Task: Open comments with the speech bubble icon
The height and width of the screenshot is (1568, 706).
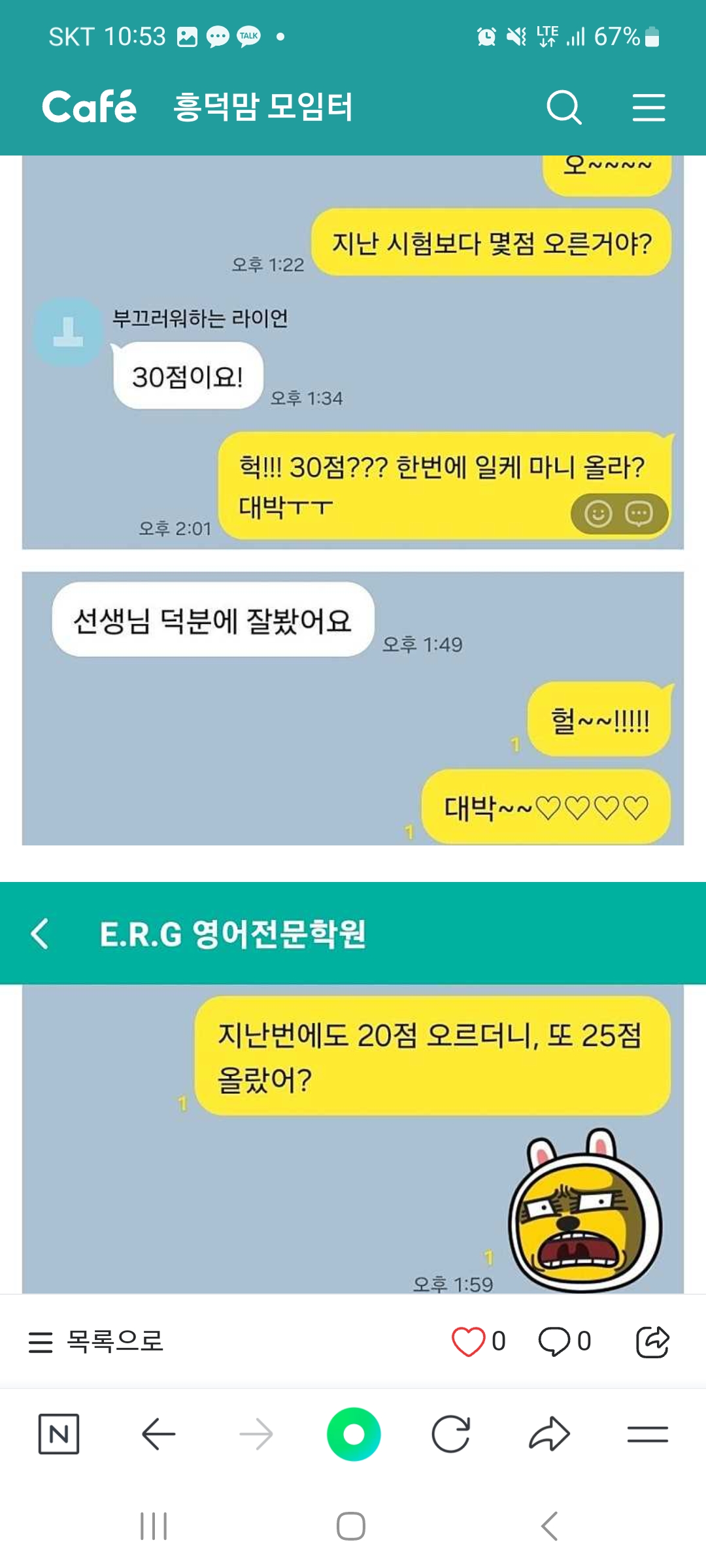Action: point(554,1341)
